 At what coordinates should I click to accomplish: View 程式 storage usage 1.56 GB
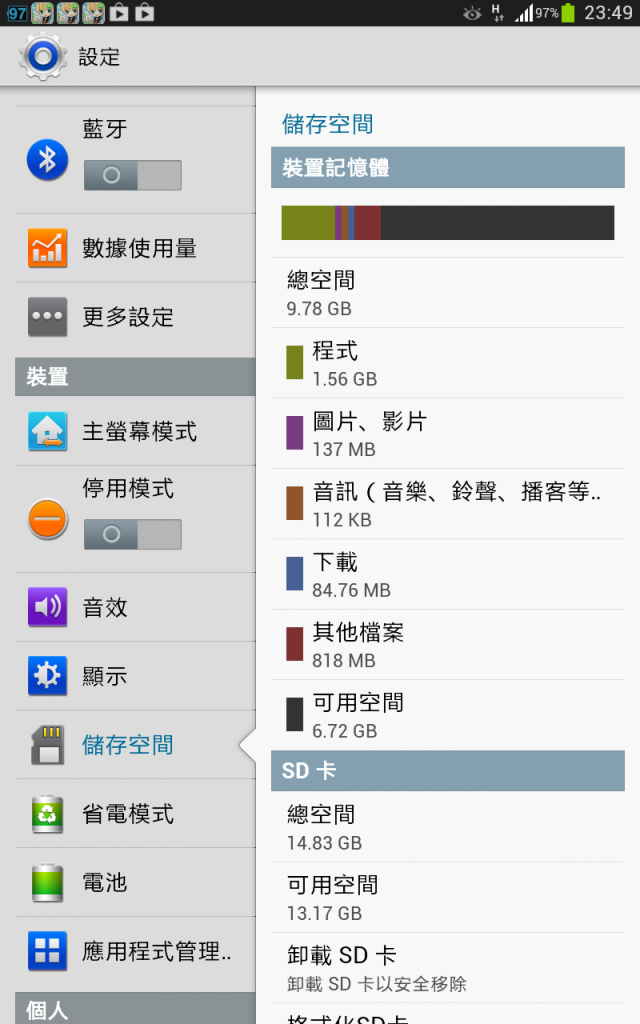pyautogui.click(x=448, y=363)
